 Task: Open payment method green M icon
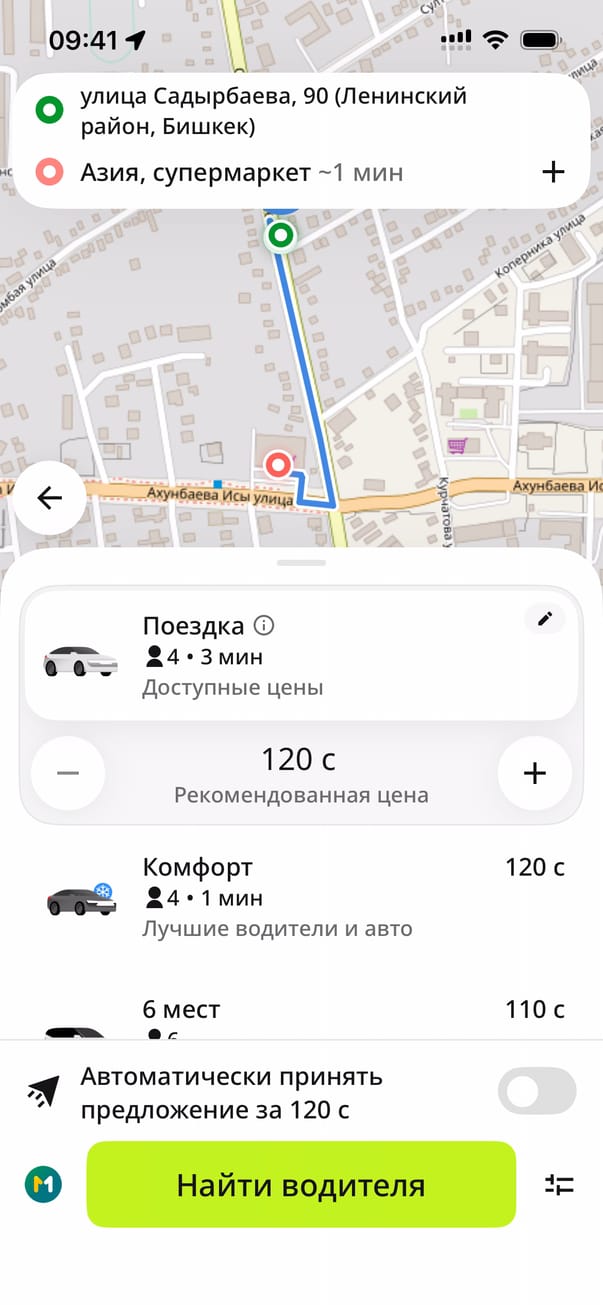point(43,1185)
